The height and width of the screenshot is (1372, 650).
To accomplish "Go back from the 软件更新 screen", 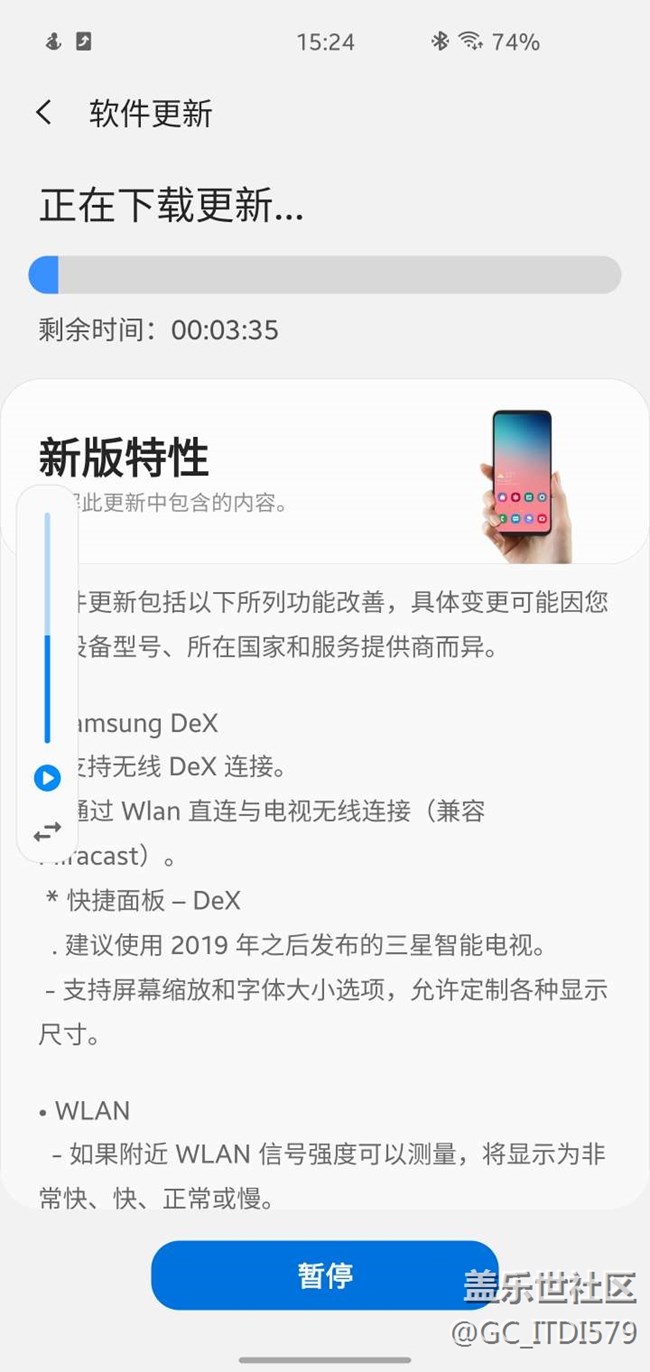I will [44, 112].
